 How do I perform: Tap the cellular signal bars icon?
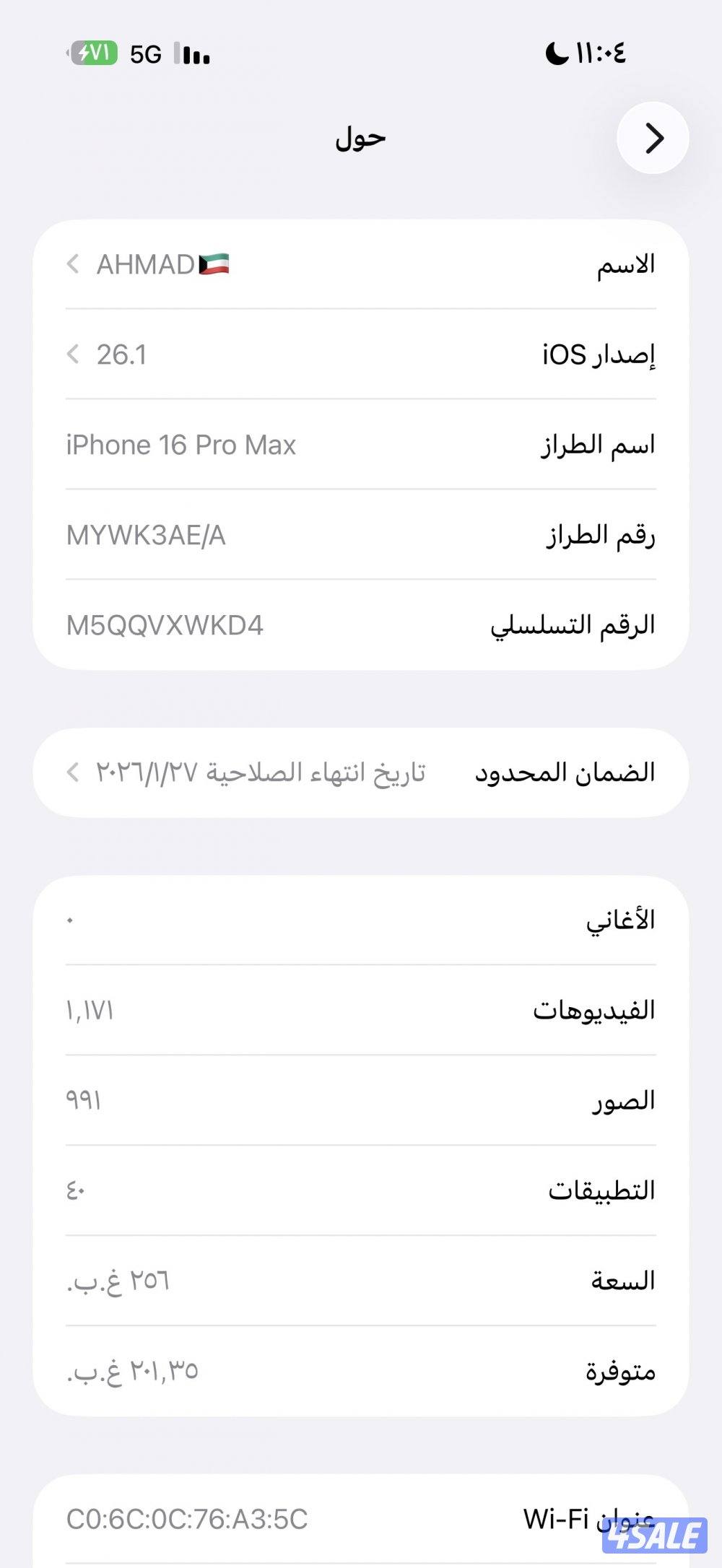click(192, 53)
